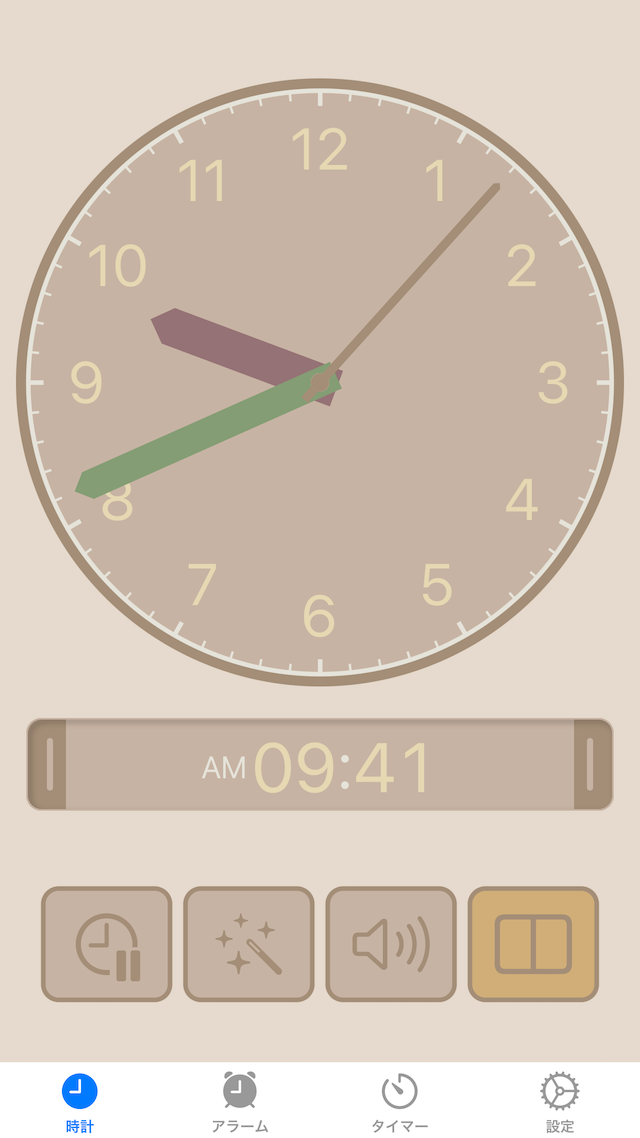Tap the right handle of the digital time bar
The image size is (640, 1138).
(x=593, y=764)
